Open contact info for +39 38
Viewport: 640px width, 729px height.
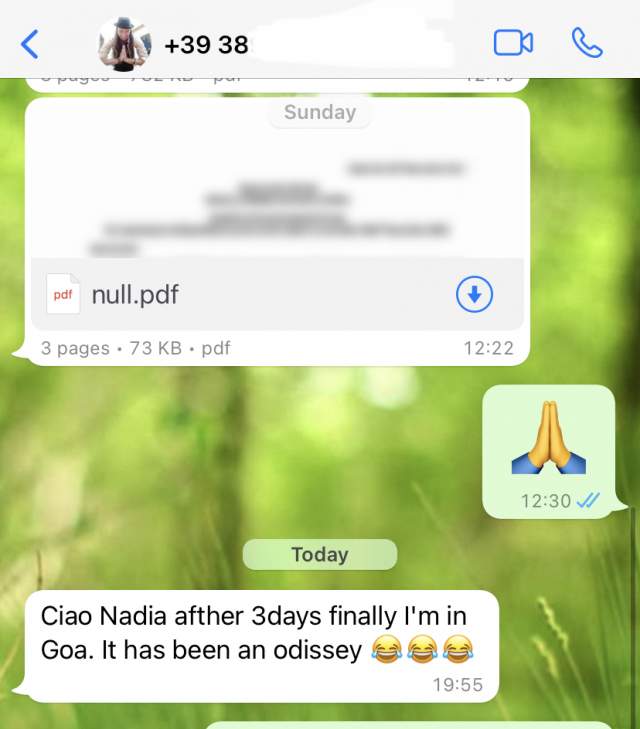point(206,44)
